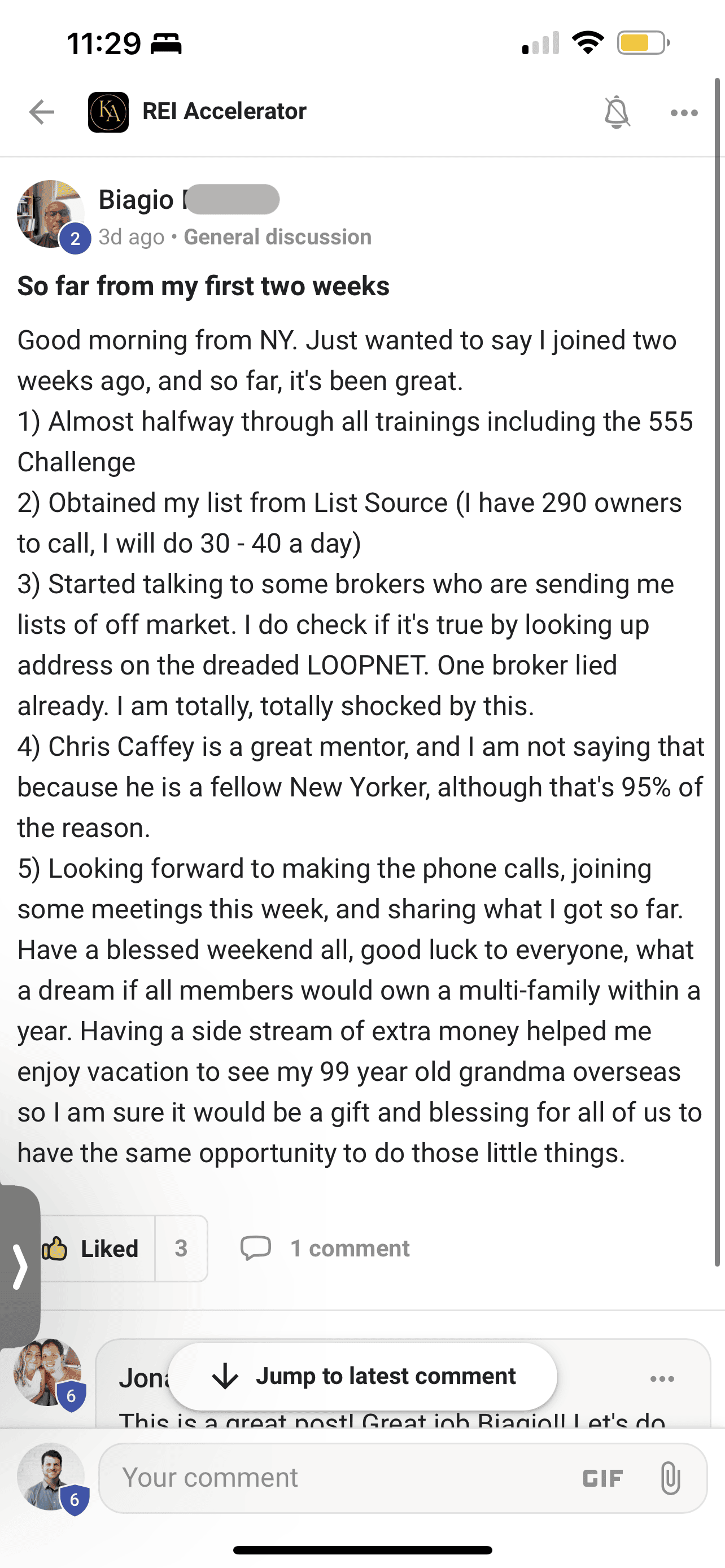
Task: See who liked the post
Action: [x=181, y=1249]
